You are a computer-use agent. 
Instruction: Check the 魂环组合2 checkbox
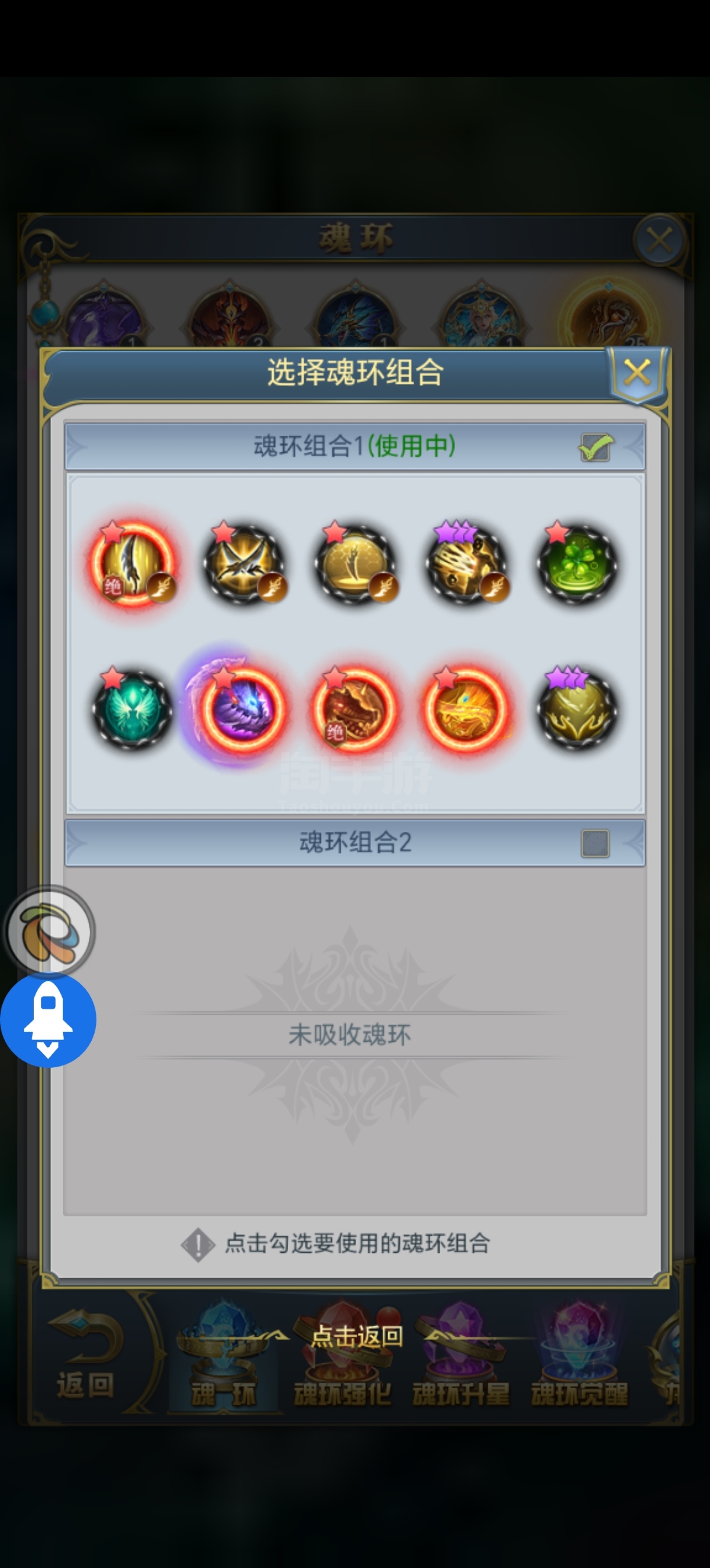(x=595, y=844)
